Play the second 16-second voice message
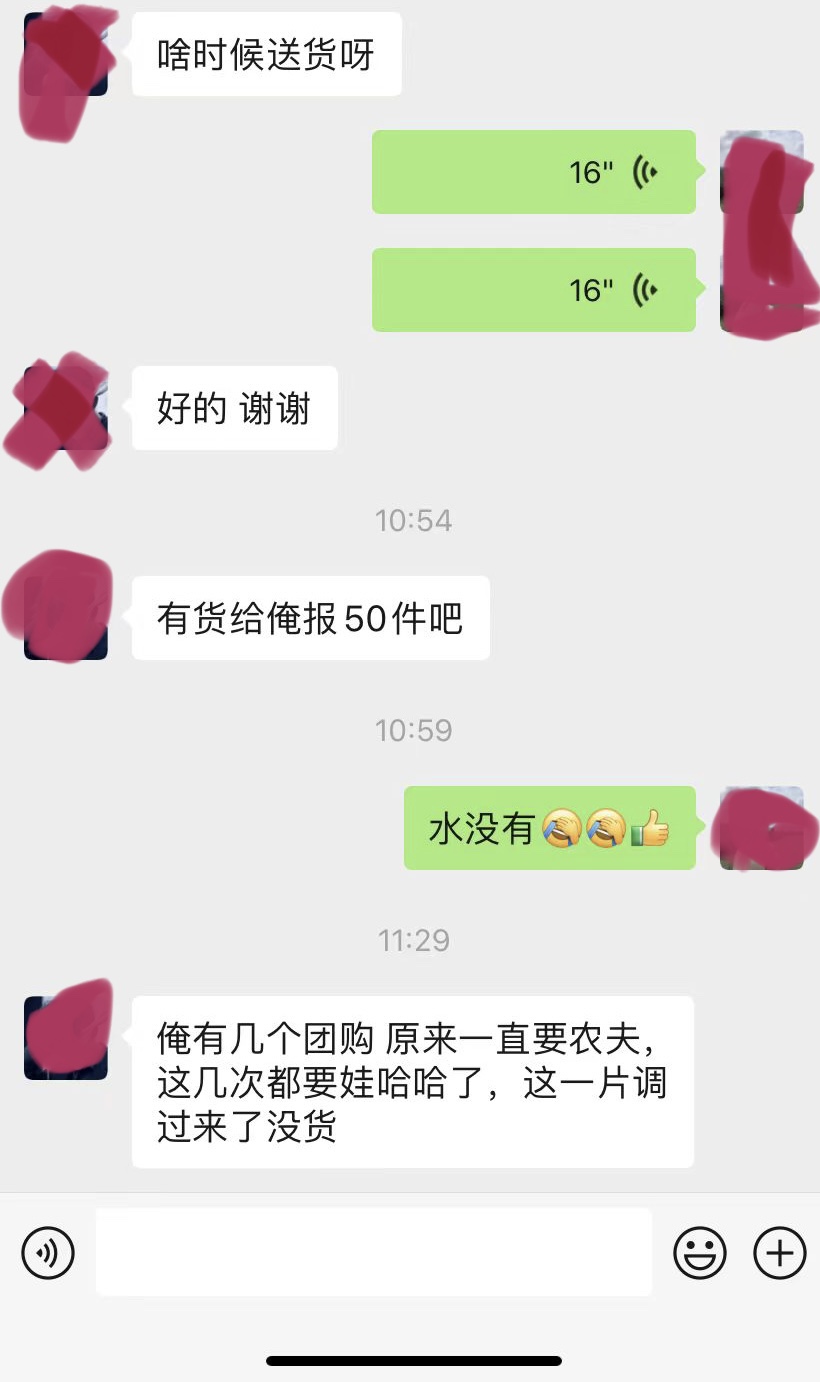Screen dimensions: 820x1382 [533, 290]
